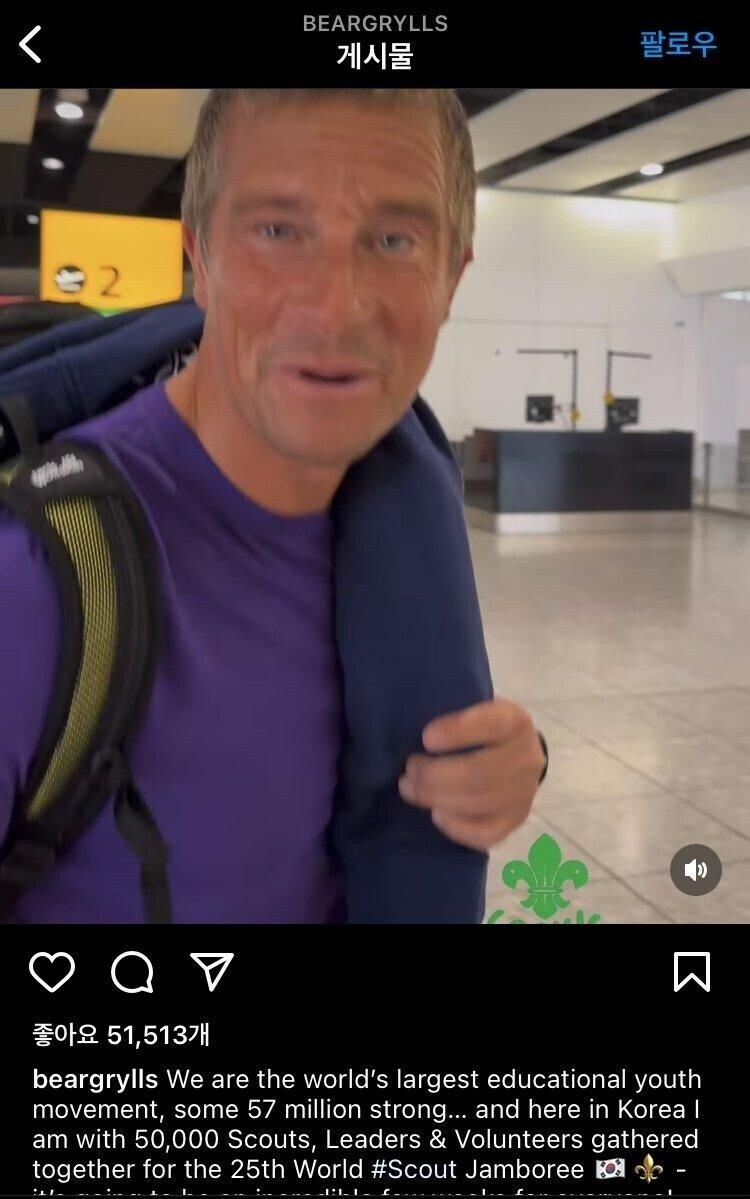The image size is (750, 1199).
Task: Open comments via the speech bubble icon
Action: tap(132, 971)
